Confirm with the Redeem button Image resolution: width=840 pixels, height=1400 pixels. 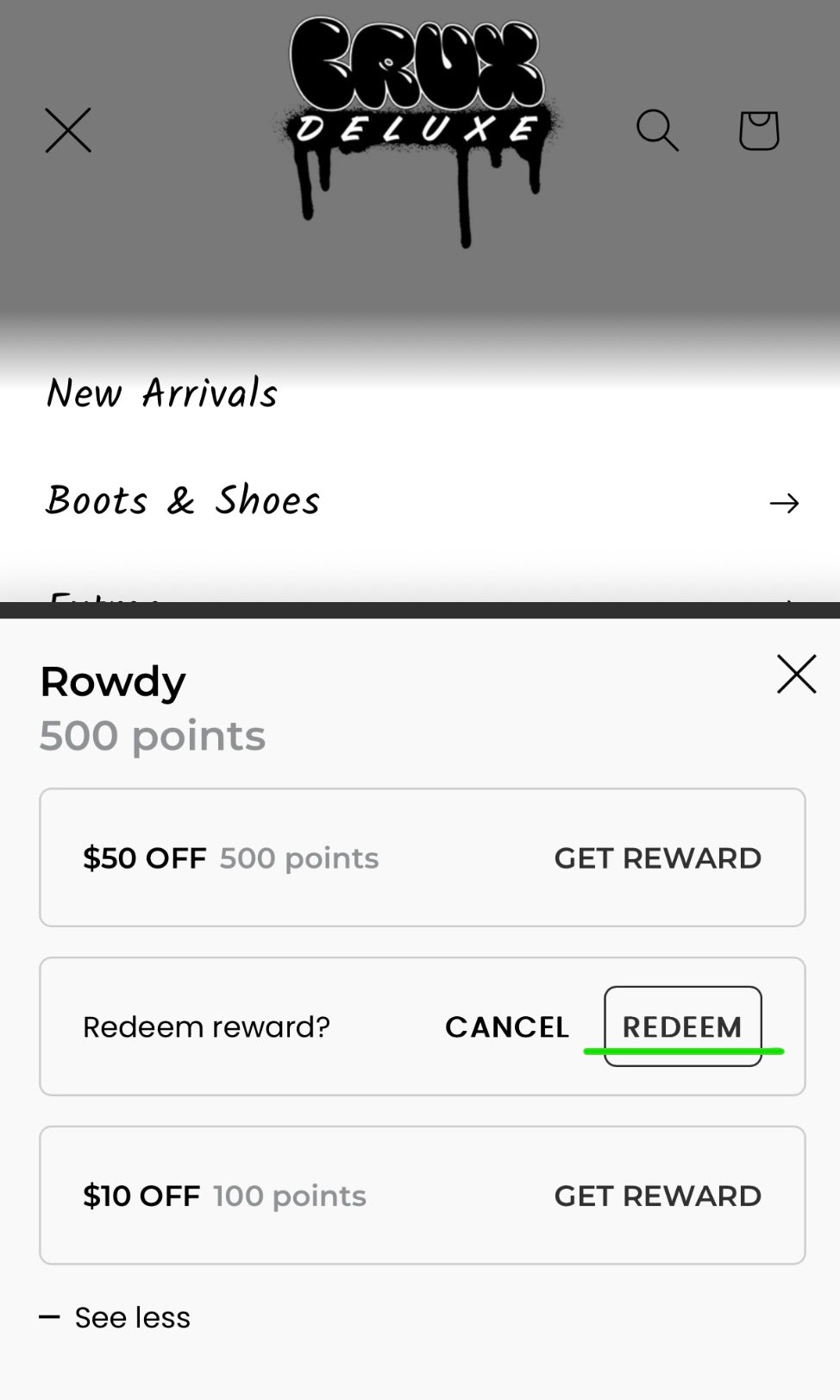tap(682, 1026)
